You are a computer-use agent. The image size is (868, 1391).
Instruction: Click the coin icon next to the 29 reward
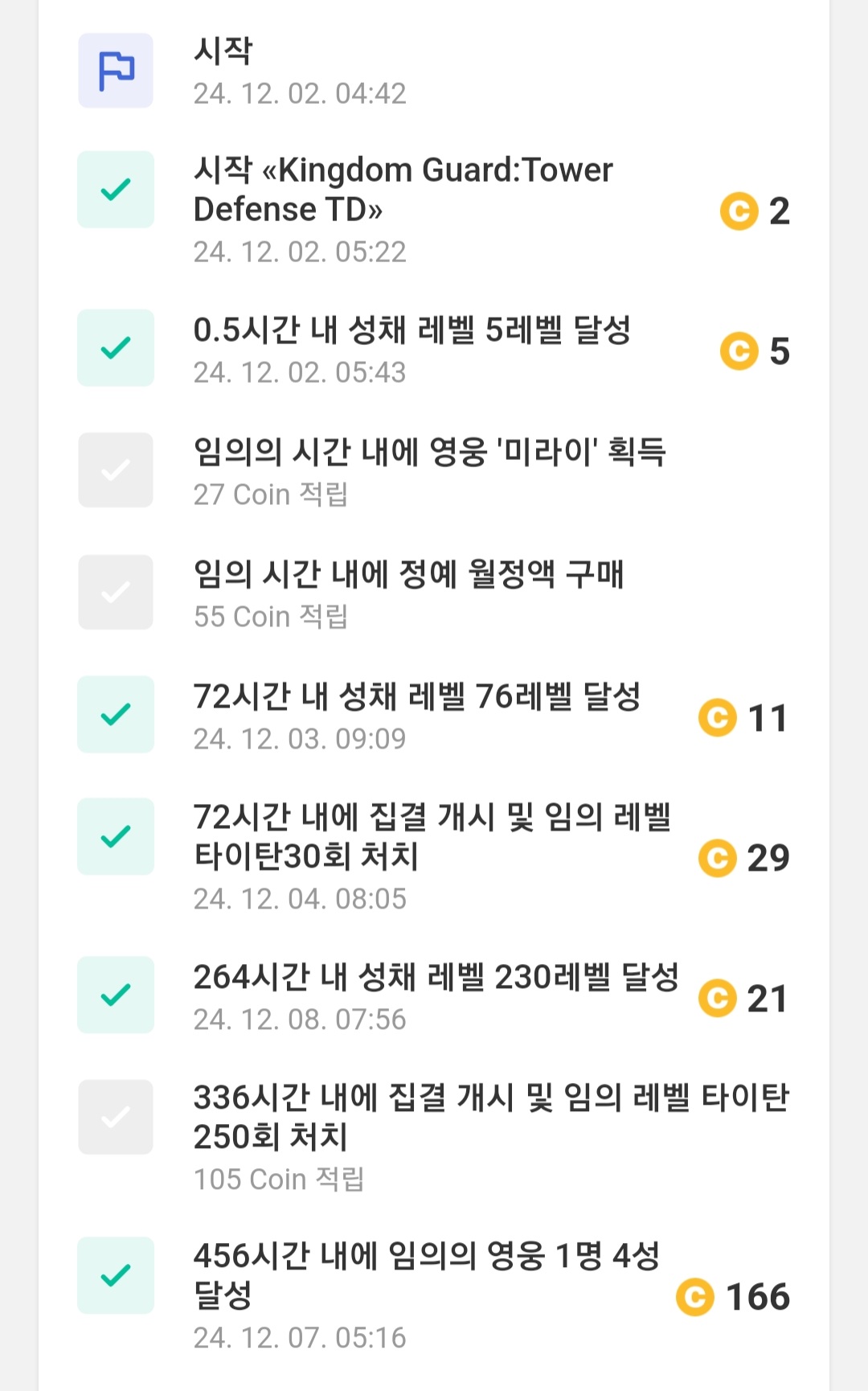tap(719, 858)
